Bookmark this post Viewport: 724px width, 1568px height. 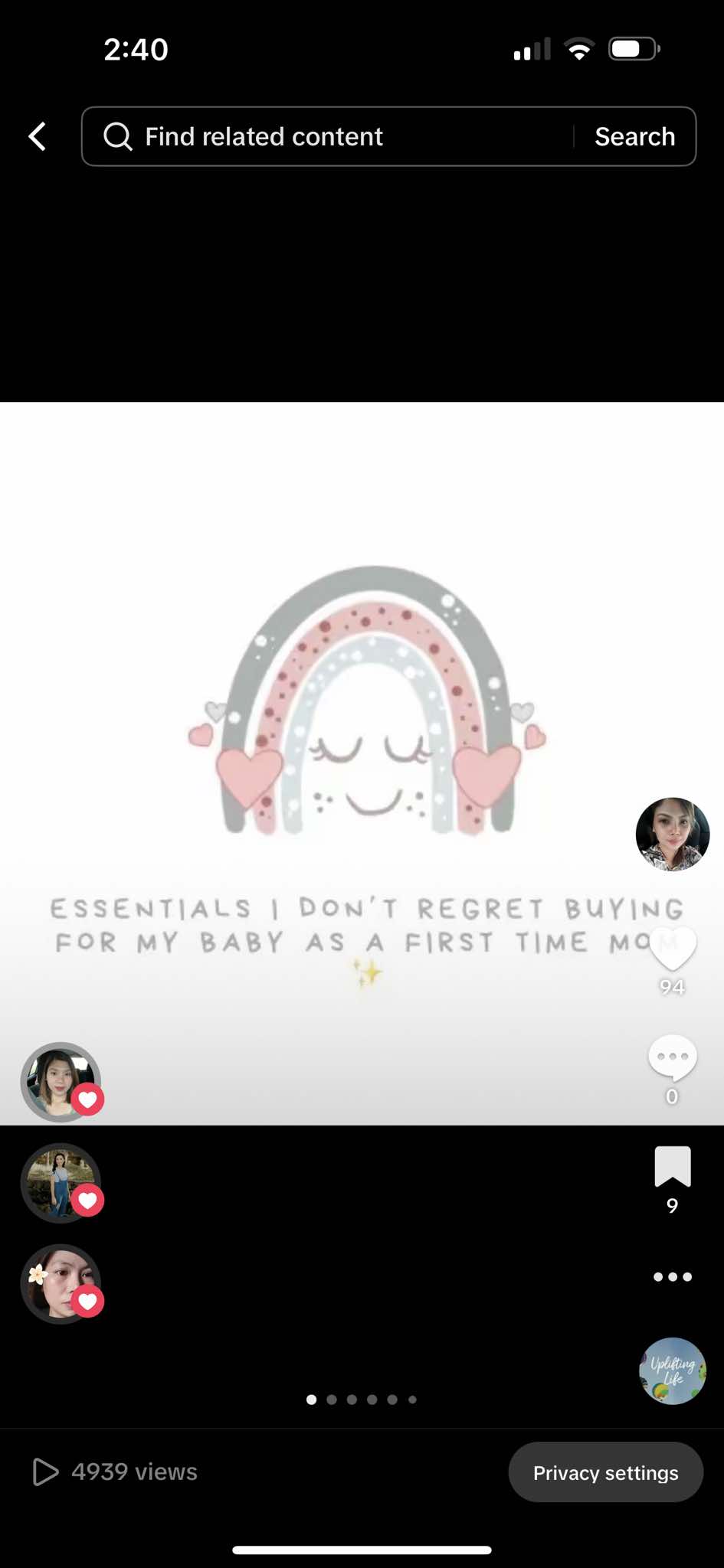pos(672,1167)
